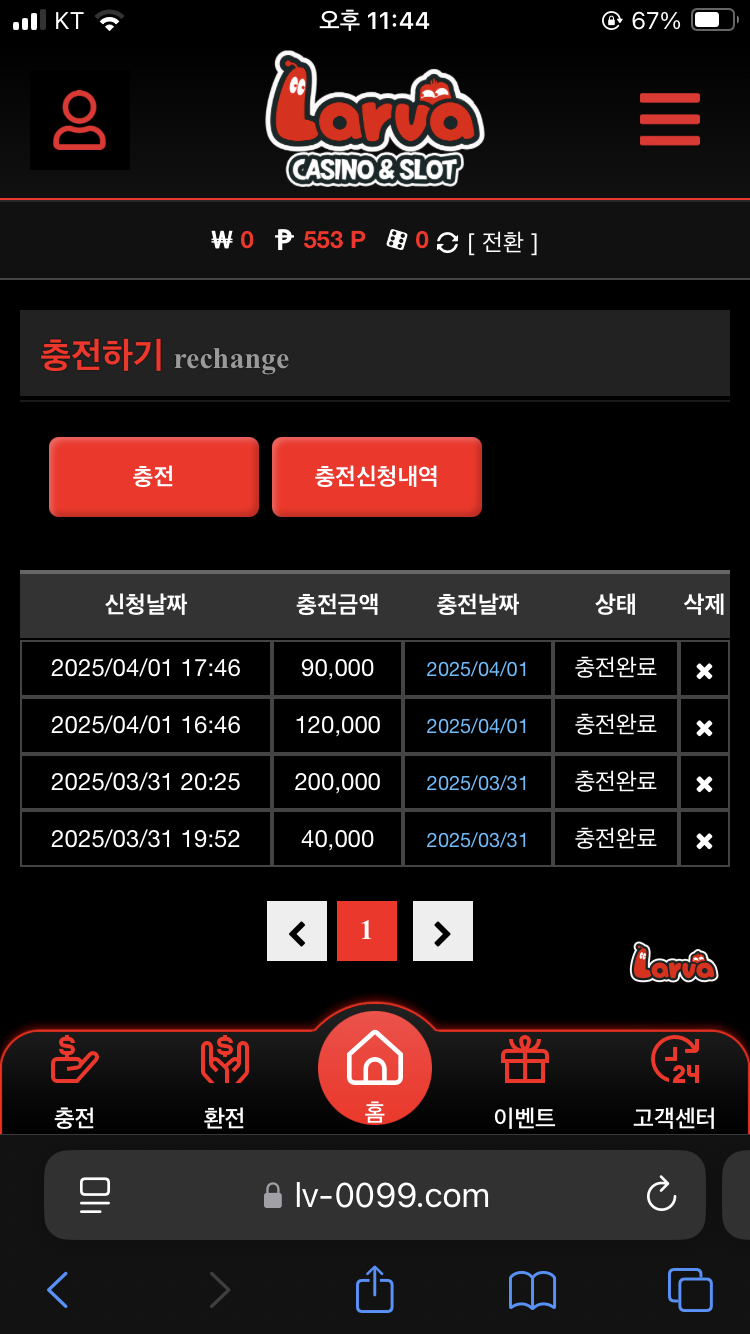Delete the 2025/03/31 20:25 entry
750x1334 pixels.
704,784
